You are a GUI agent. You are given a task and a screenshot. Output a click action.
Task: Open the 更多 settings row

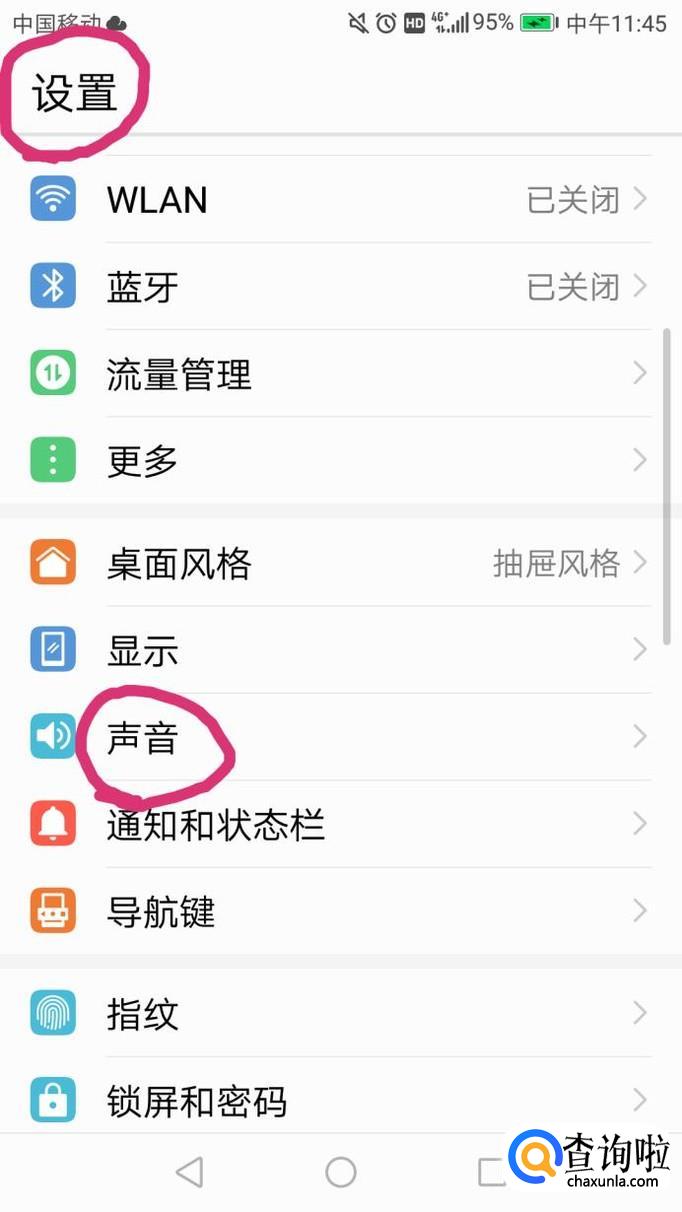pyautogui.click(x=340, y=461)
